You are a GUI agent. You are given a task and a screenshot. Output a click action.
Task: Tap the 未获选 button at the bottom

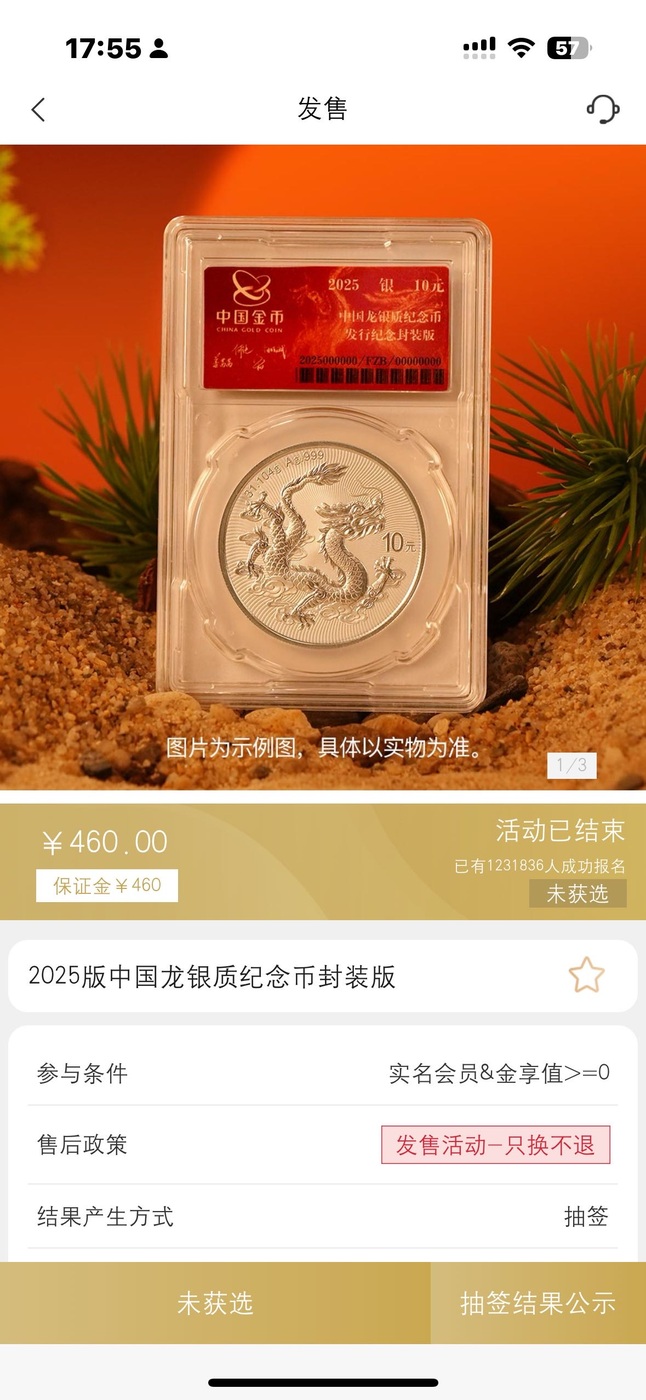215,1303
